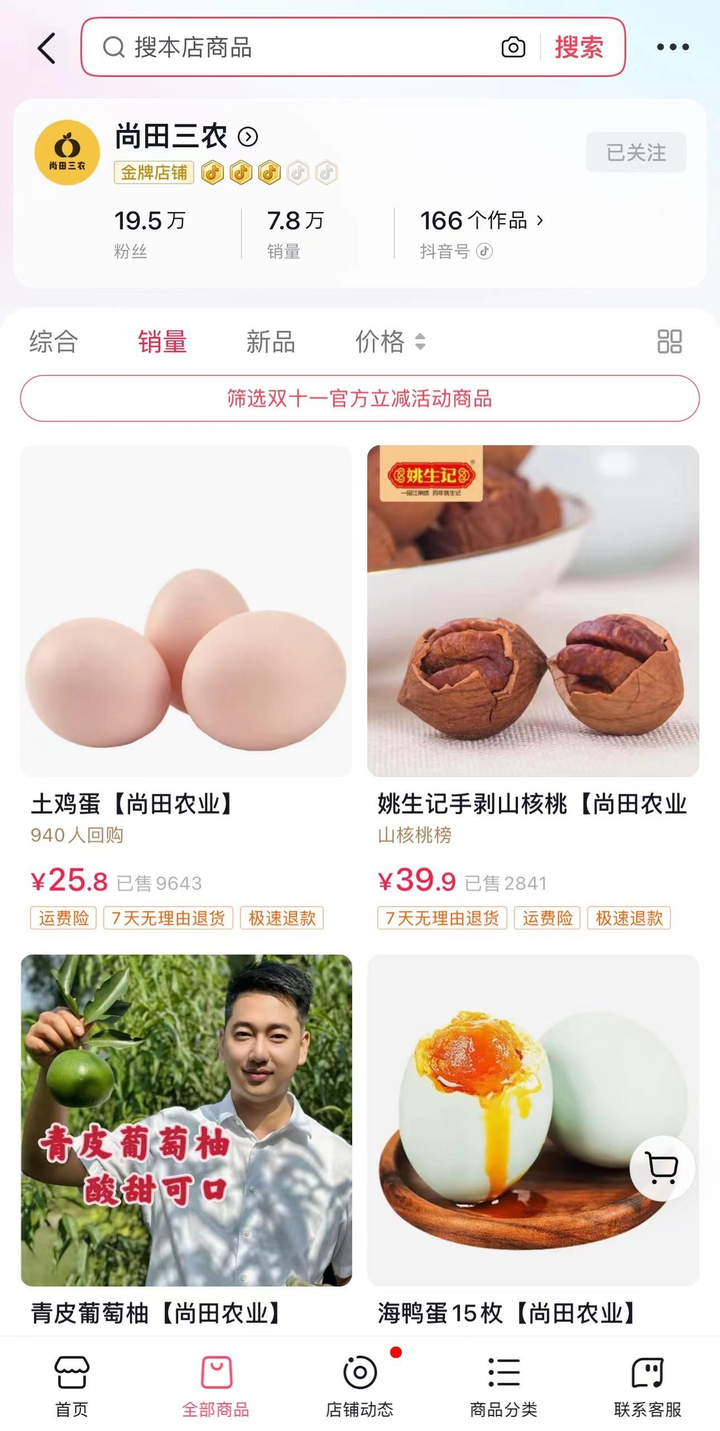Open camera image search
The height and width of the screenshot is (1431, 720).
tap(513, 47)
